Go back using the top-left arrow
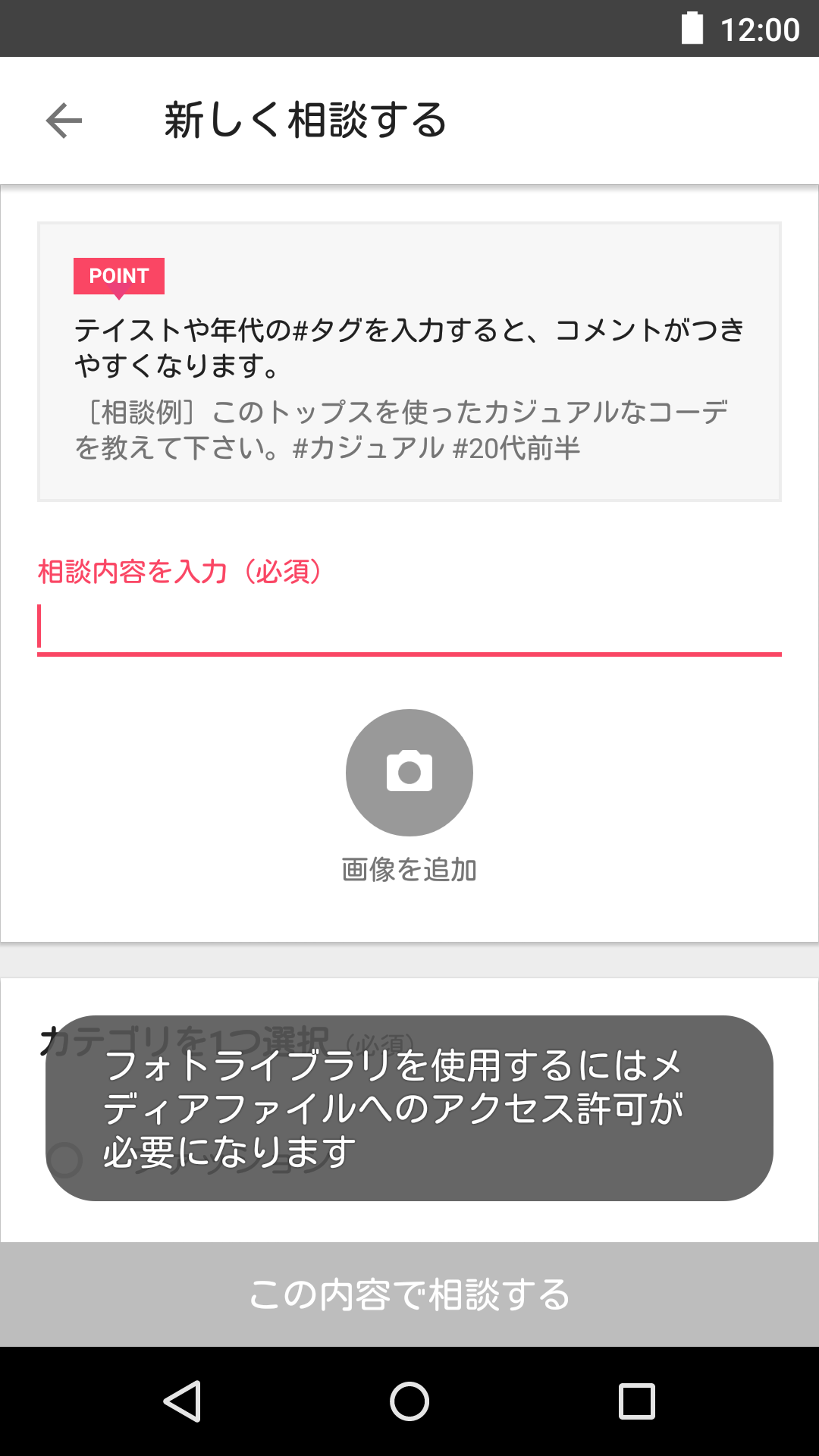Image resolution: width=819 pixels, height=1456 pixels. tap(64, 121)
